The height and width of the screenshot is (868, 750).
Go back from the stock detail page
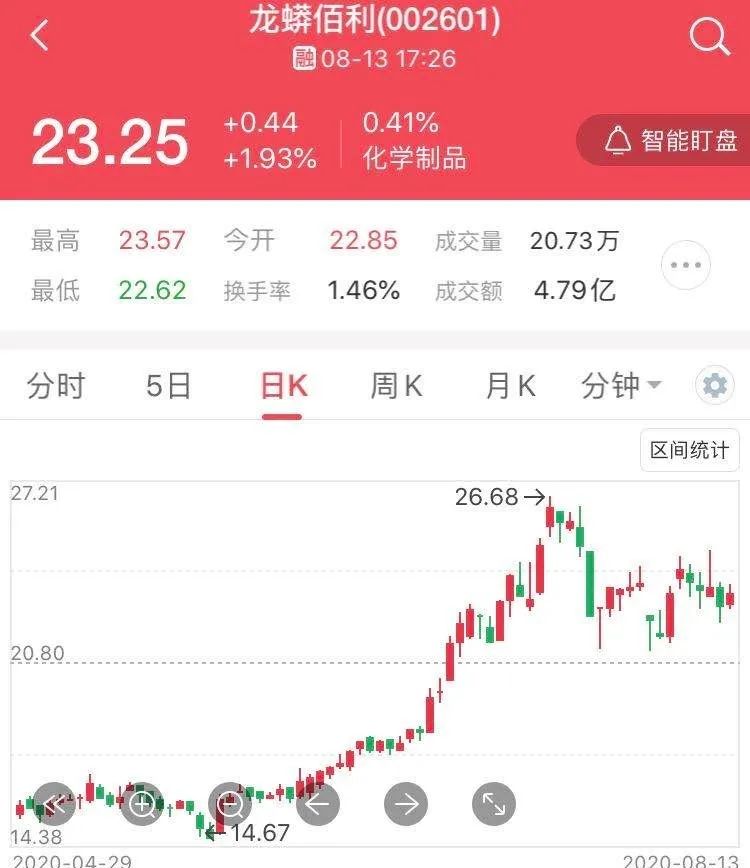click(40, 37)
